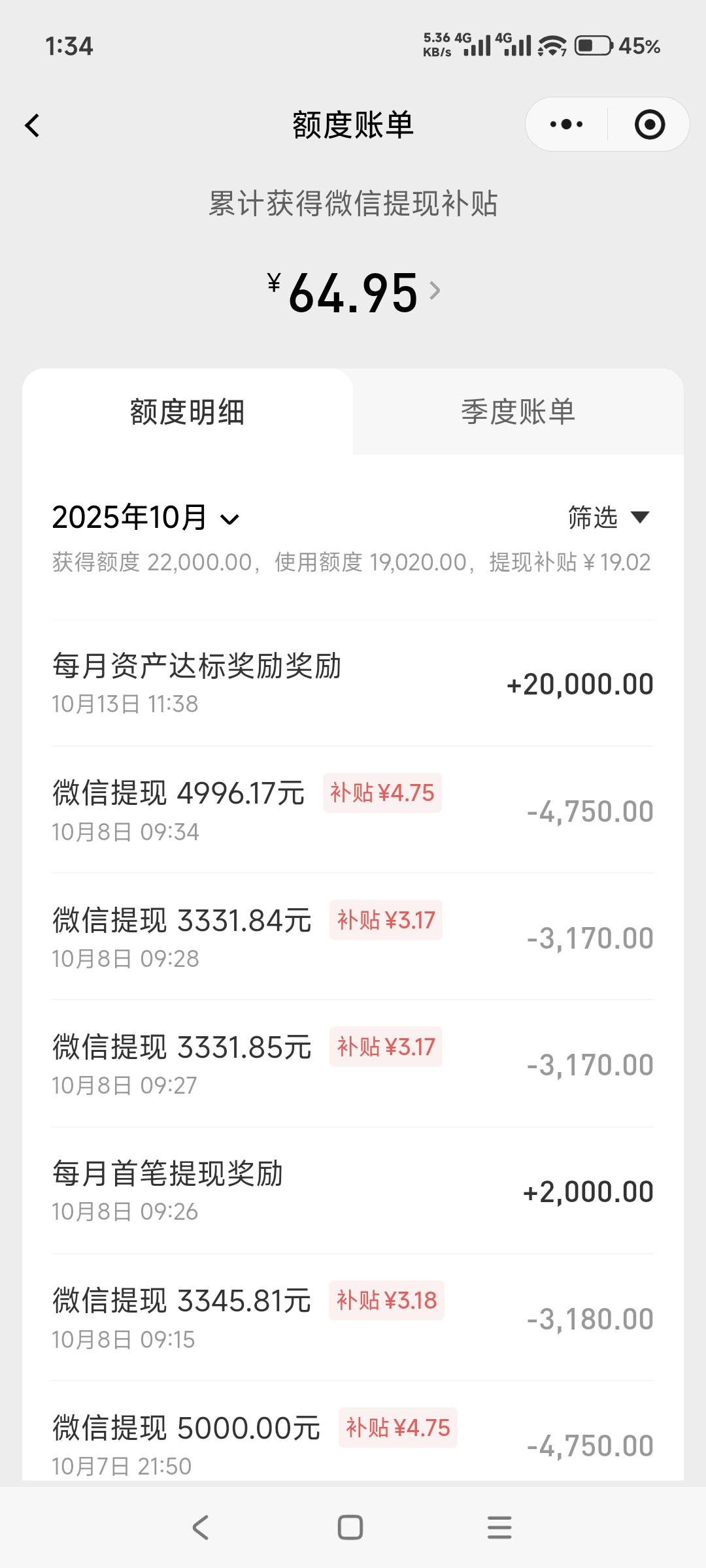The height and width of the screenshot is (1568, 706).
Task: Open the 筛选 filter dropdown
Action: coord(609,517)
